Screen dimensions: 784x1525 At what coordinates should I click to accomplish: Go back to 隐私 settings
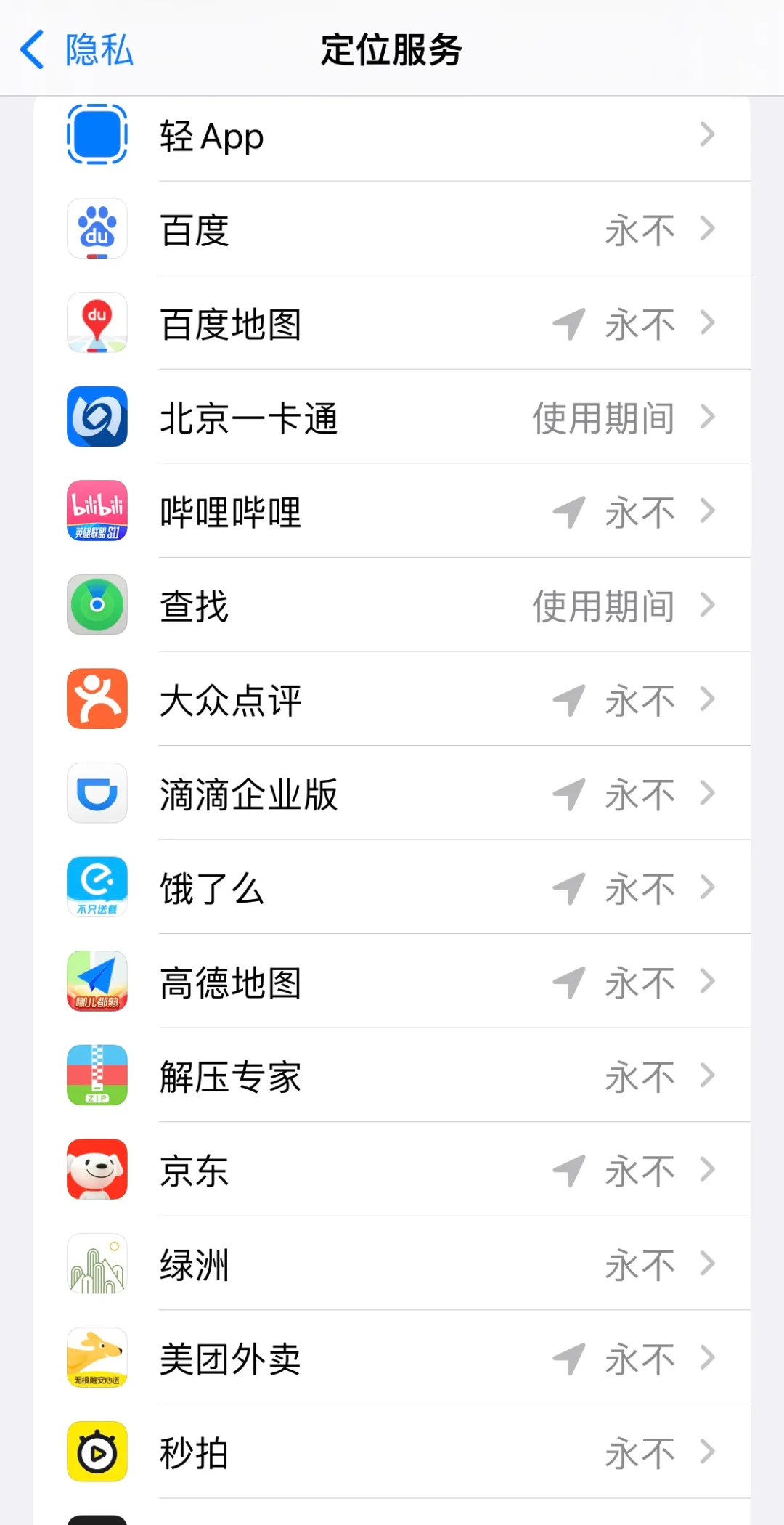[76, 50]
